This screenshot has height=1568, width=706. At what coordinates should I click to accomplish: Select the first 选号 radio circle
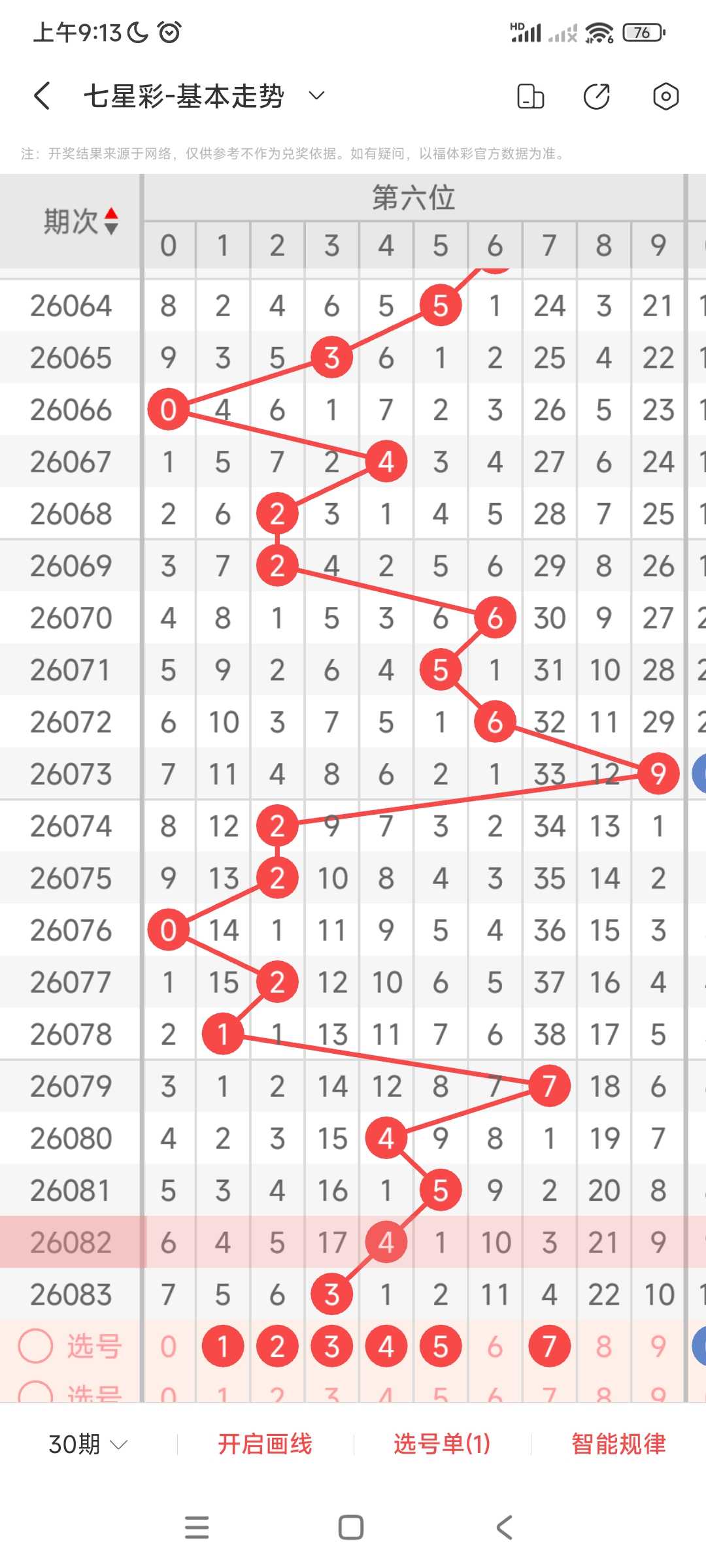pyautogui.click(x=35, y=1346)
